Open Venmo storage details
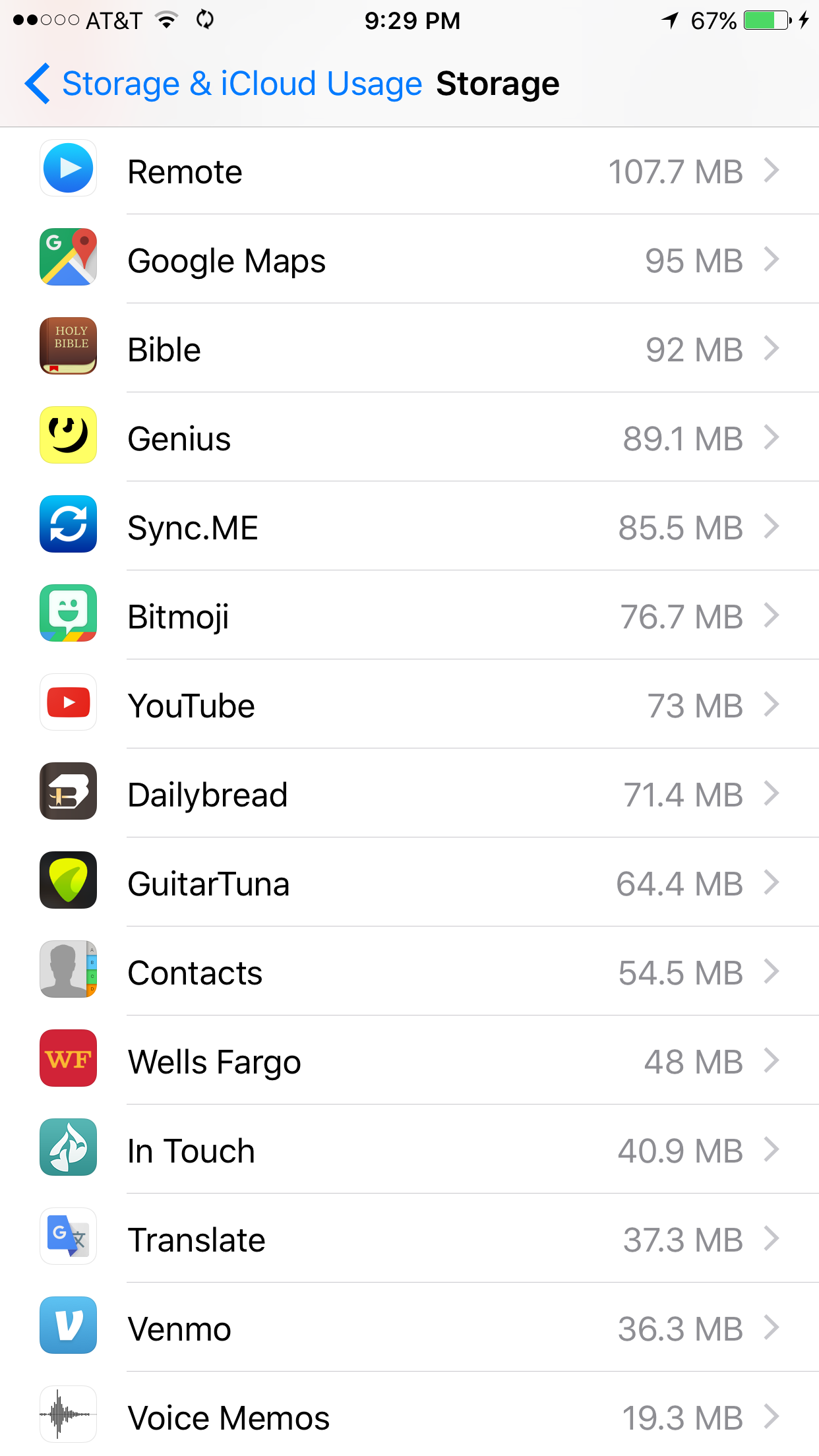 [409, 1329]
